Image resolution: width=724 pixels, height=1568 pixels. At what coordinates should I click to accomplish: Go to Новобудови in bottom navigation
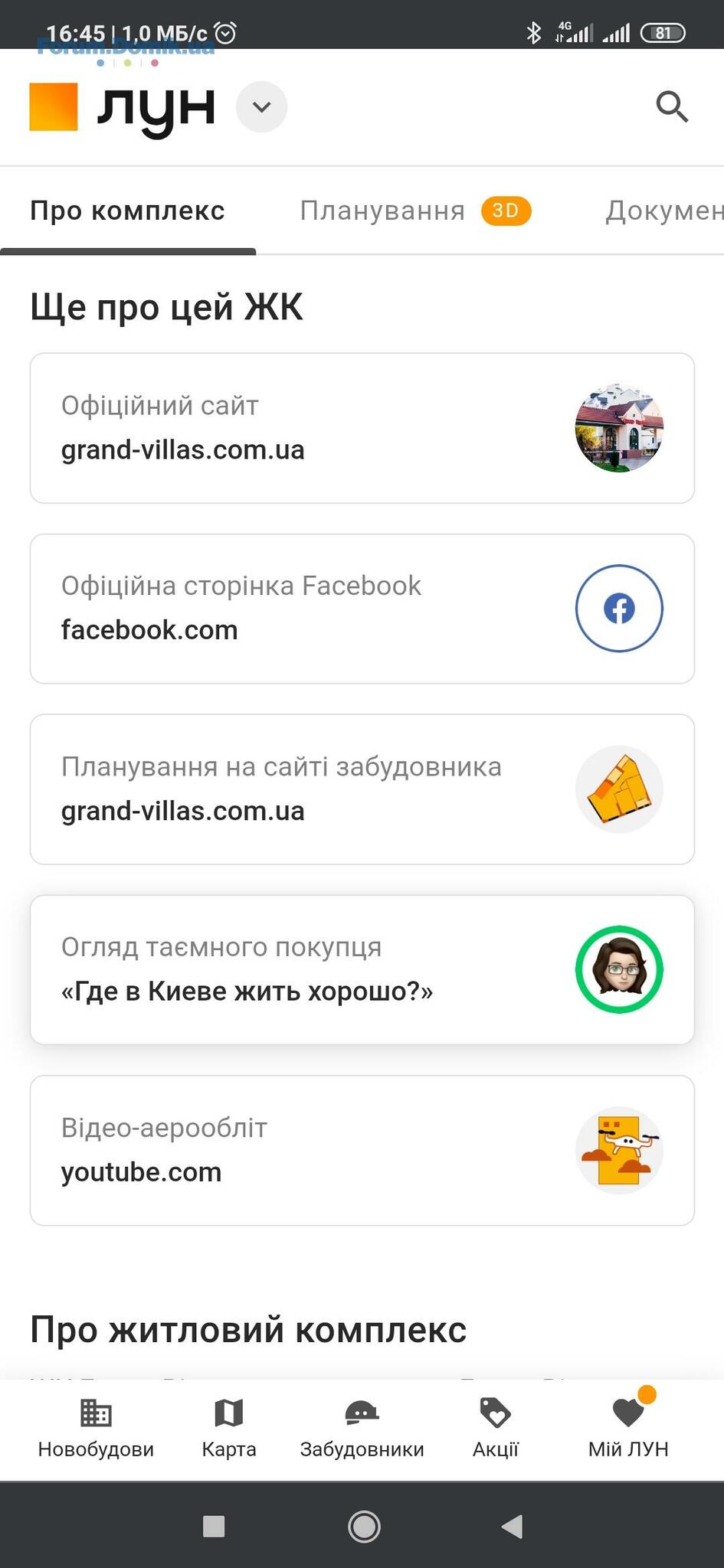(x=96, y=1428)
